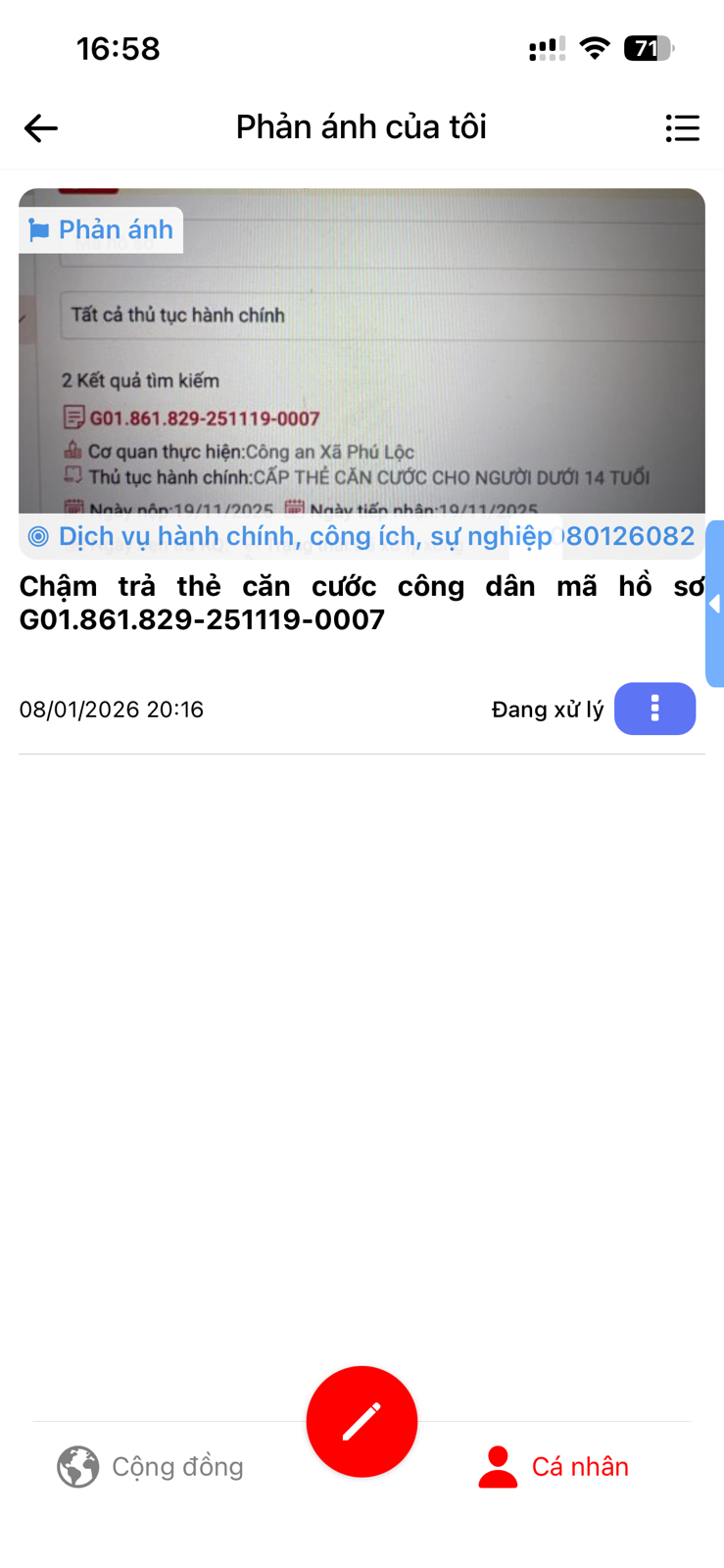Expand the blue side arrow handle
Image resolution: width=724 pixels, height=1568 pixels.
(x=715, y=604)
